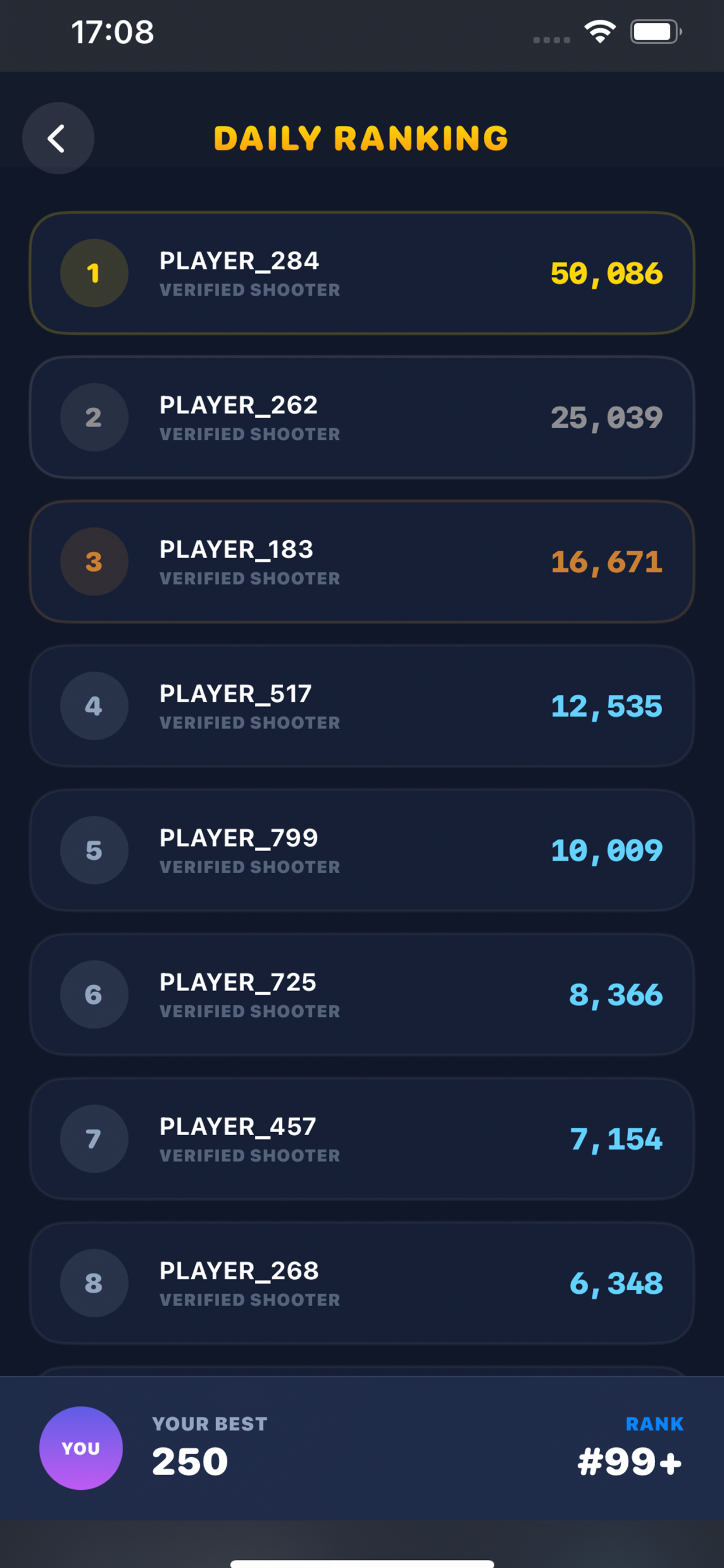Tap the battery indicator in the status bar
The width and height of the screenshot is (724, 1568).
[654, 32]
